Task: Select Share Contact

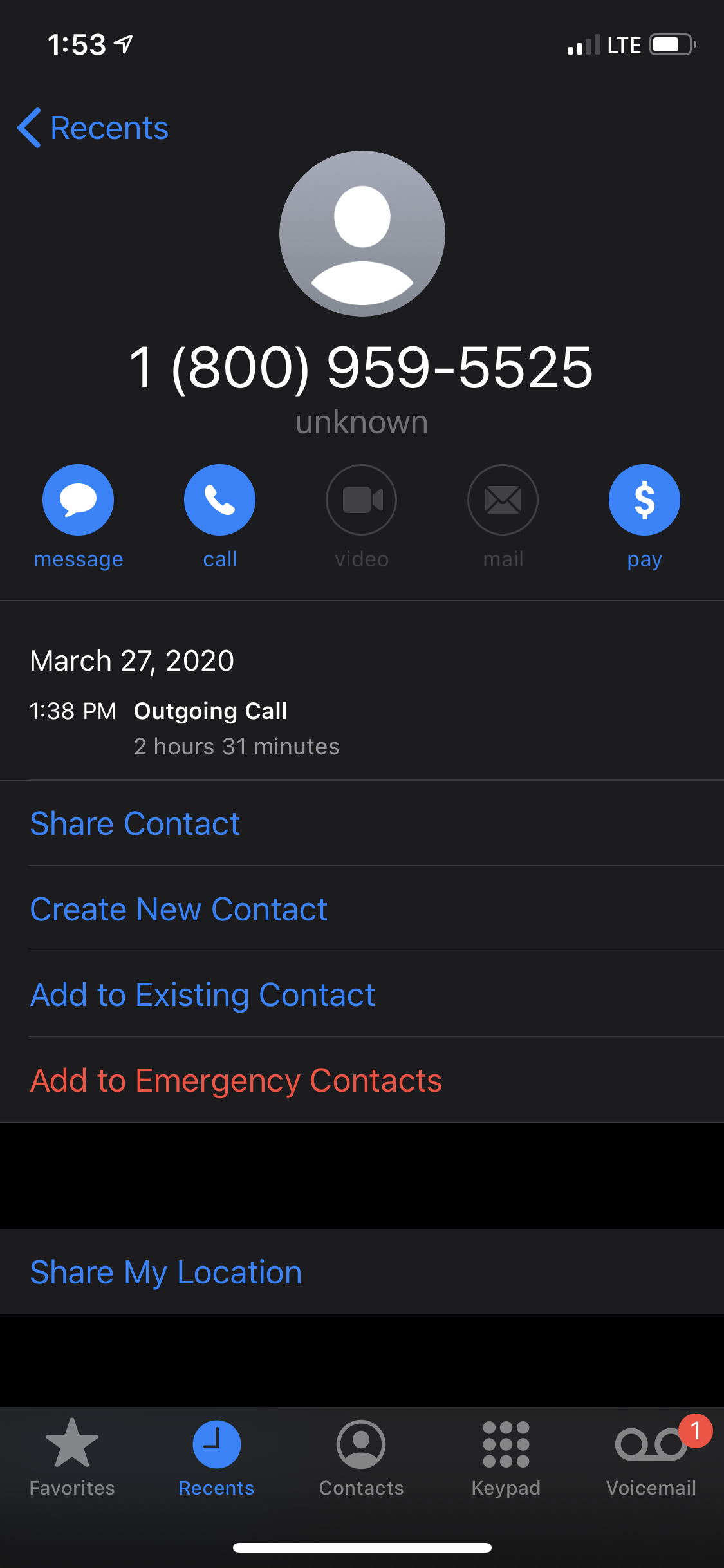Action: 135,824
